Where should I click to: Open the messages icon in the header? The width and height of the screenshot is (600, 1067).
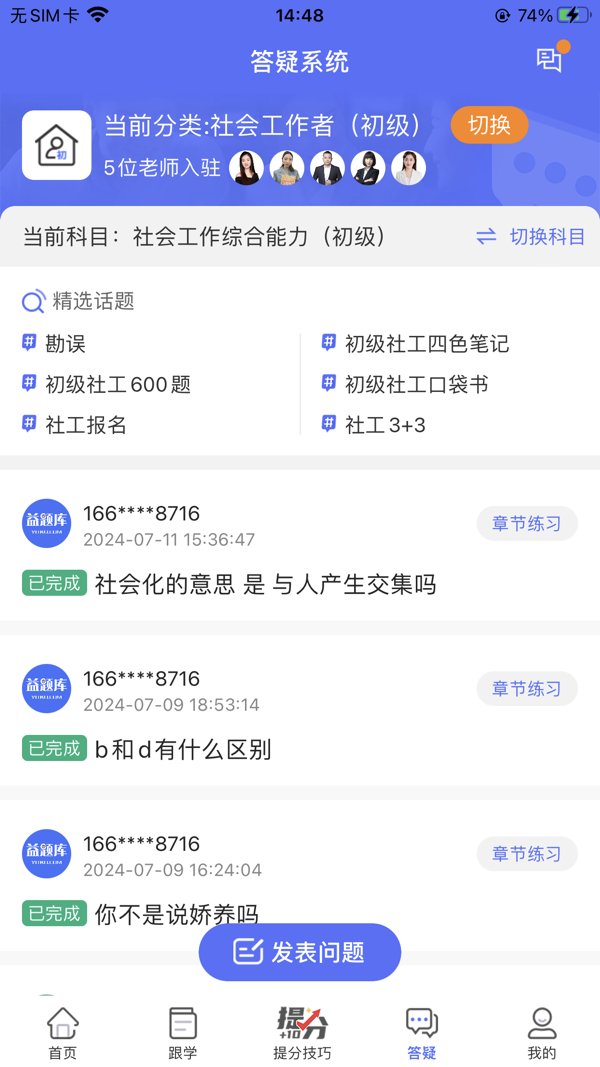pyautogui.click(x=549, y=60)
